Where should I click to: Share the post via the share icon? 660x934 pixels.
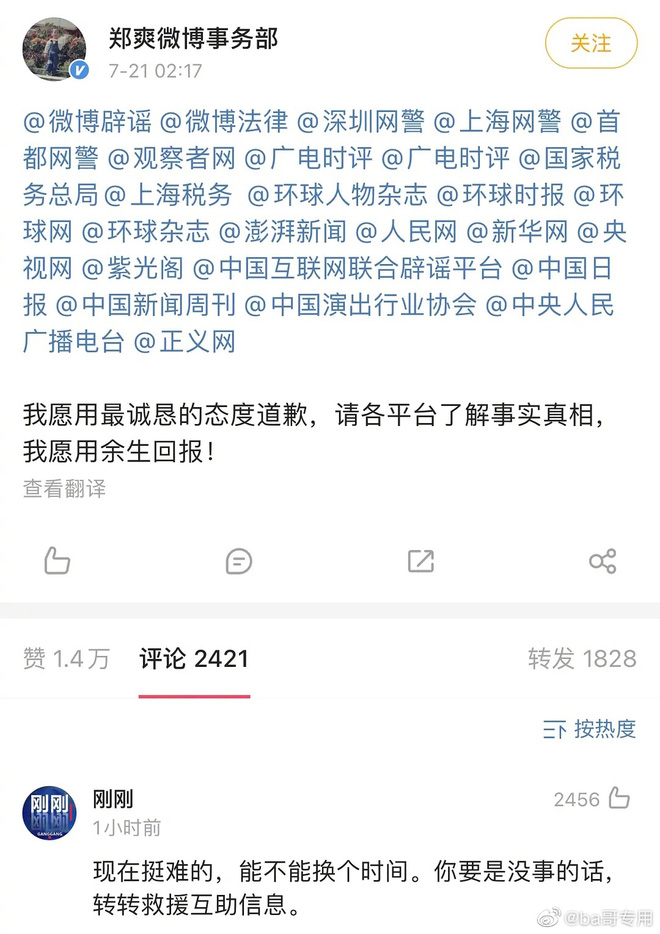click(603, 561)
